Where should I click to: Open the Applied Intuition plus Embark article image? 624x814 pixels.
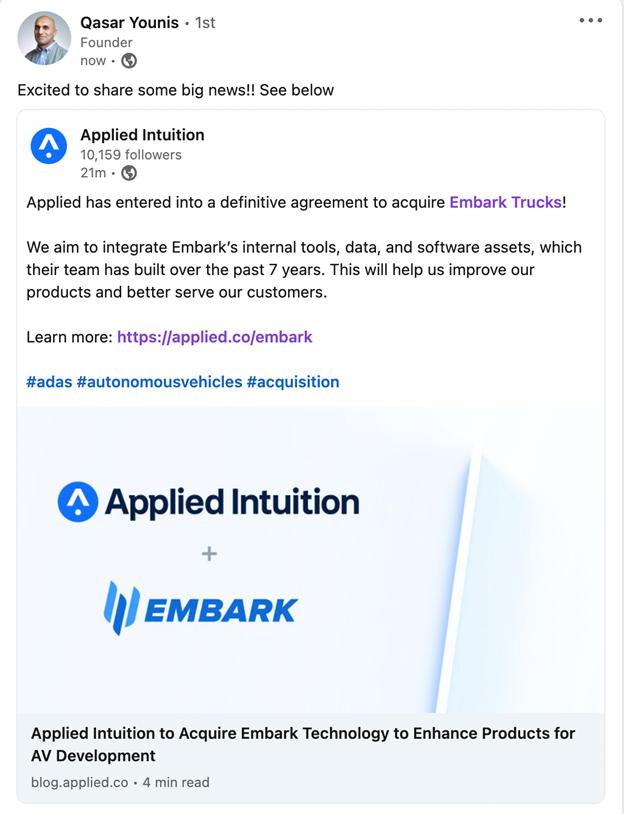310,560
